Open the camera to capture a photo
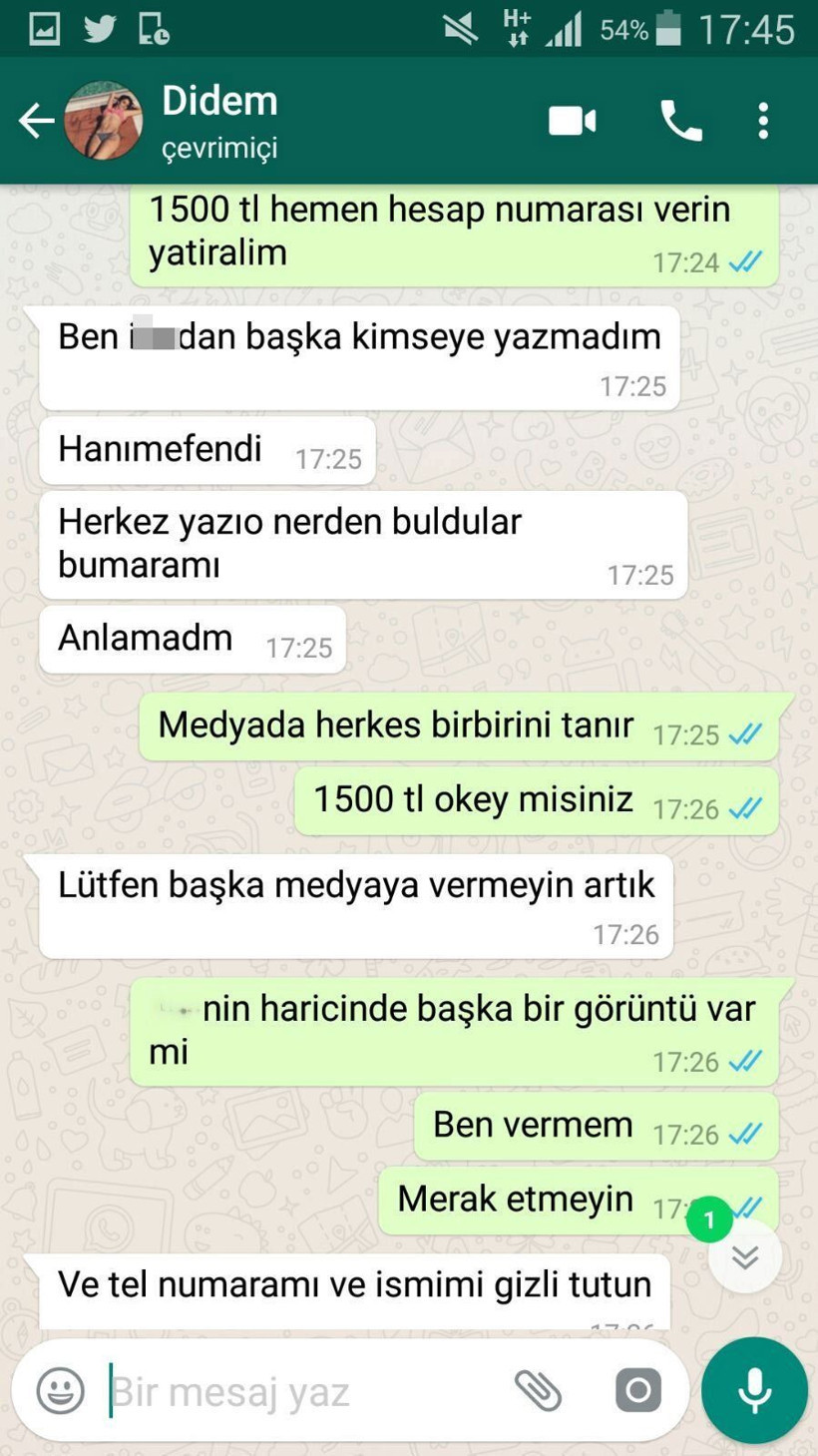Viewport: 818px width, 1456px height. [637, 1389]
